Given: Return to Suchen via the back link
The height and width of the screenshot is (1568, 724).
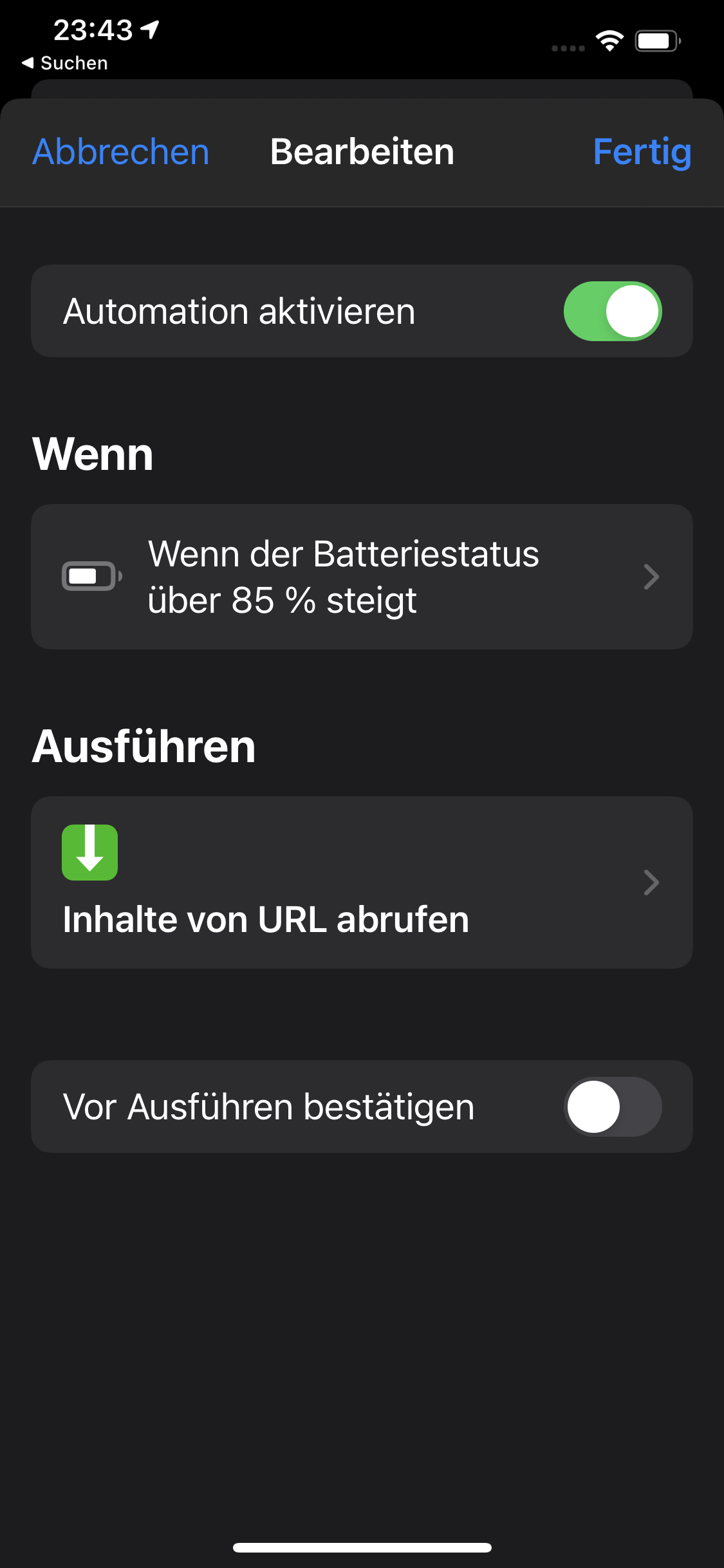Looking at the screenshot, I should click(x=65, y=63).
